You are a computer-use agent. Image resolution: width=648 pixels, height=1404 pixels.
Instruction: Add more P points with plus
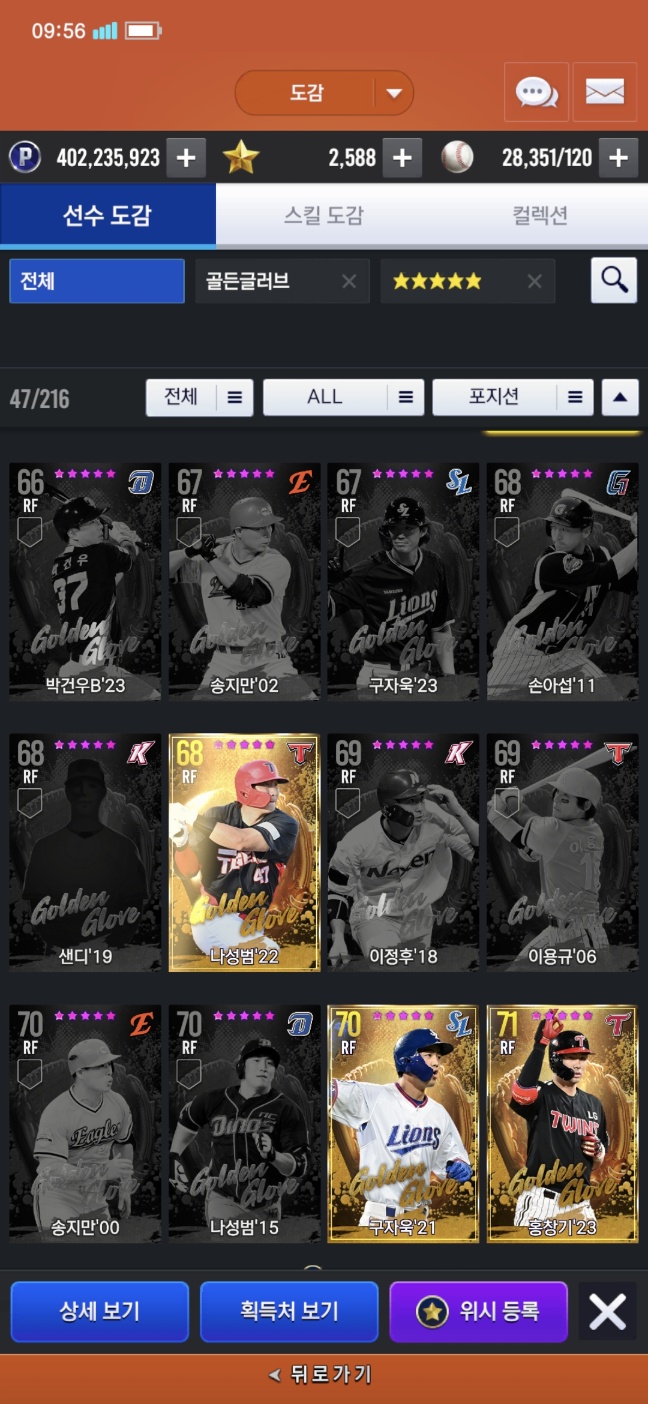tap(186, 157)
